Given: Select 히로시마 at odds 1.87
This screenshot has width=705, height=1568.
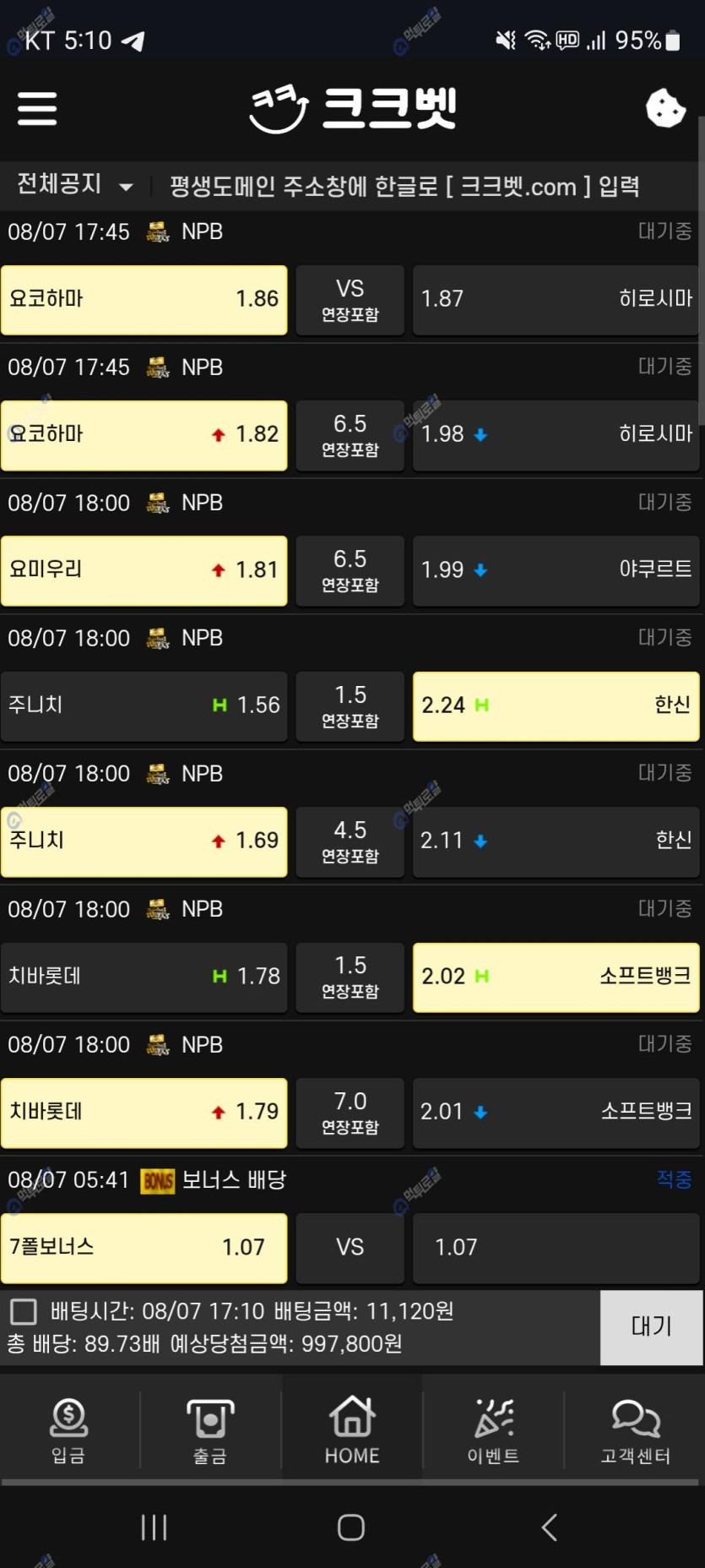Looking at the screenshot, I should point(556,299).
